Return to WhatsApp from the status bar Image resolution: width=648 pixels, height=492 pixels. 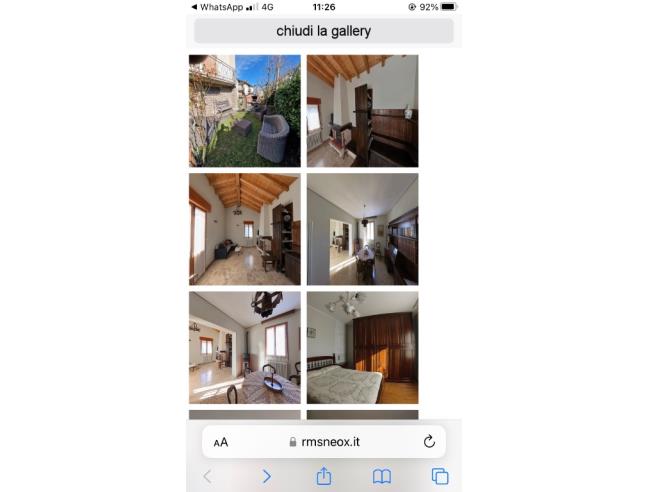(217, 7)
